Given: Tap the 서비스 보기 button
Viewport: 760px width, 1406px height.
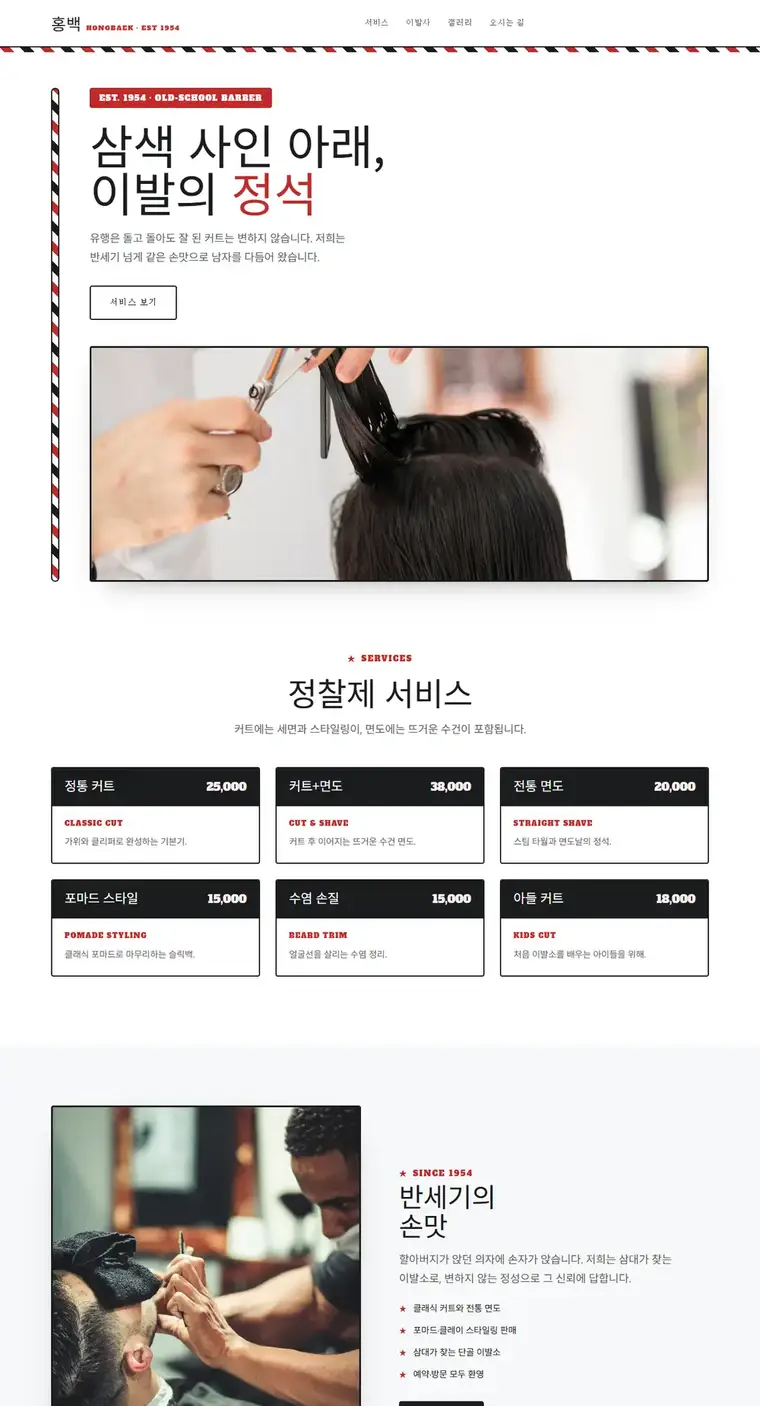Looking at the screenshot, I should click(133, 302).
